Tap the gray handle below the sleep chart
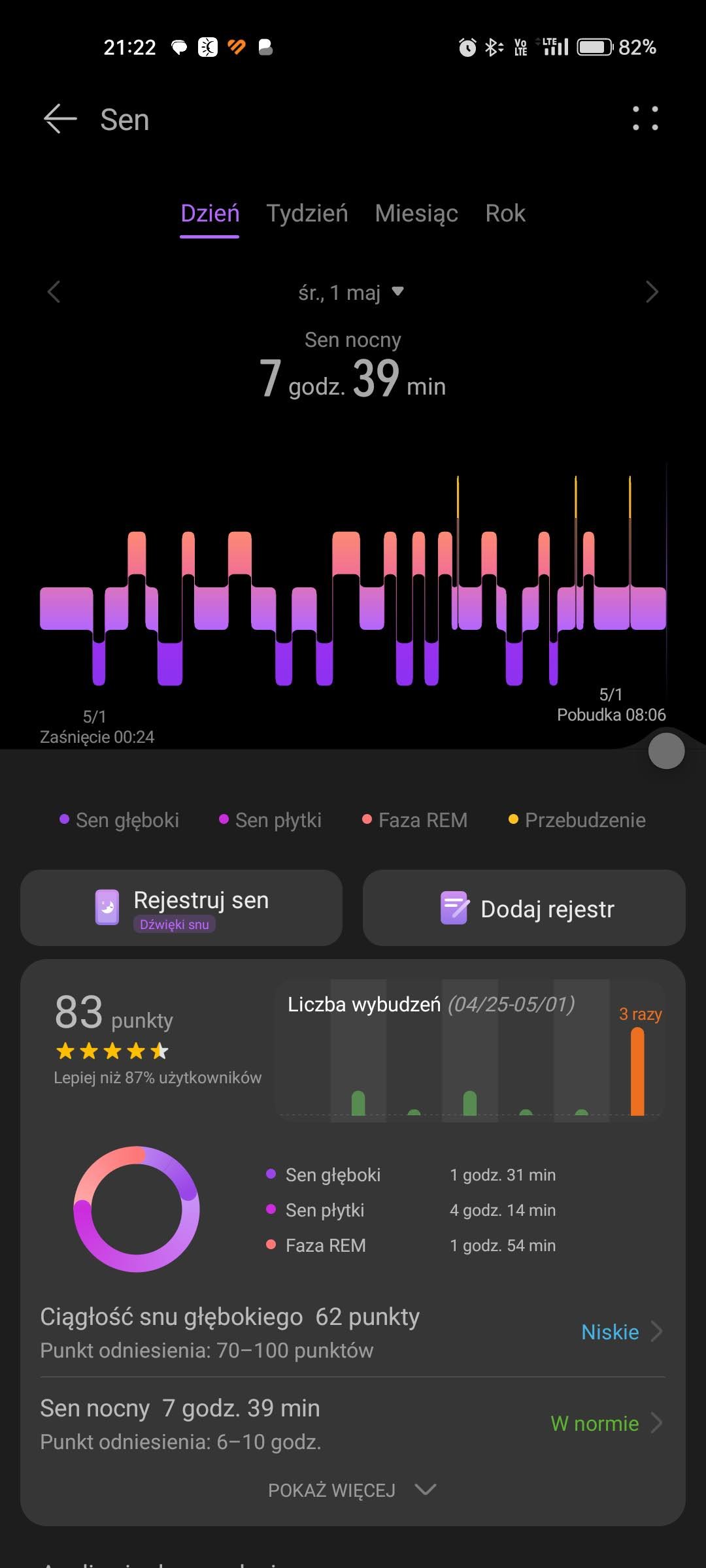The height and width of the screenshot is (1568, 706). tap(666, 751)
